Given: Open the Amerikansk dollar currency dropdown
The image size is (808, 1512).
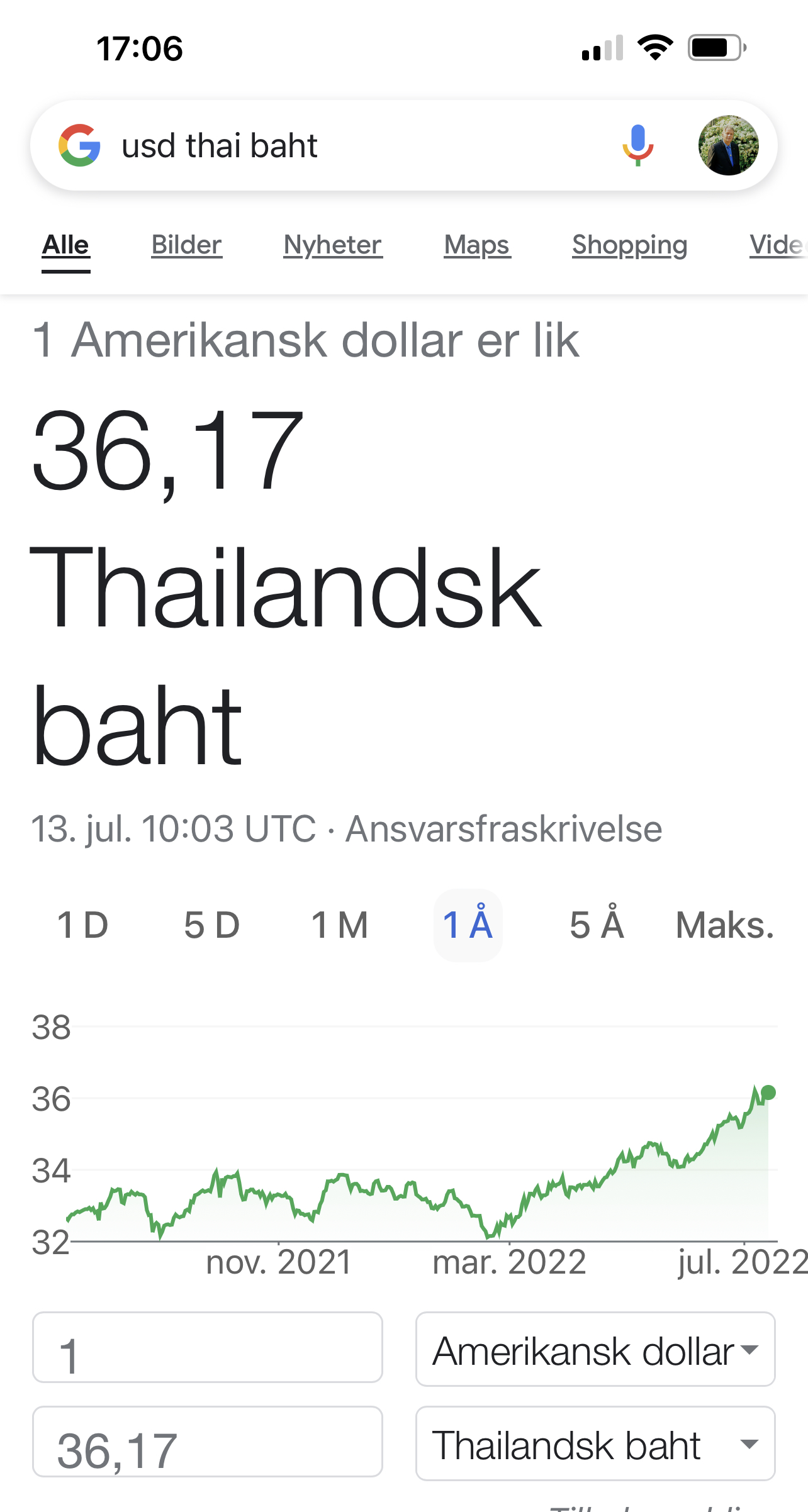Looking at the screenshot, I should point(595,1349).
